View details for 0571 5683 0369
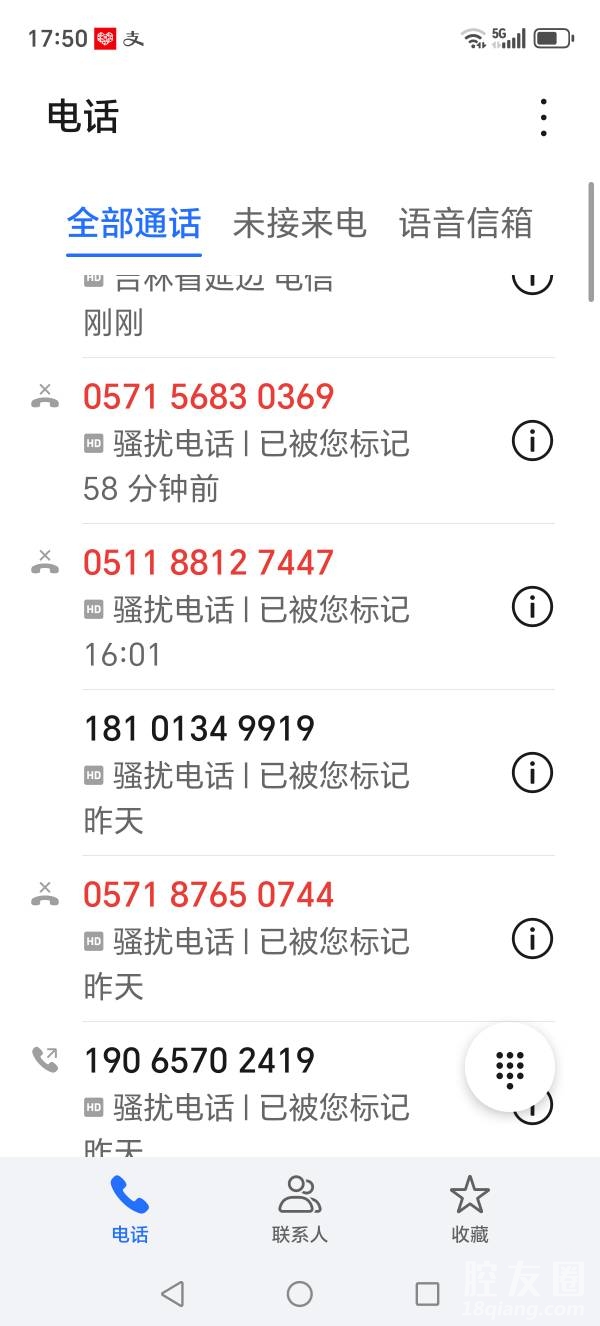Screen dimensions: 600x1326 tap(532, 440)
